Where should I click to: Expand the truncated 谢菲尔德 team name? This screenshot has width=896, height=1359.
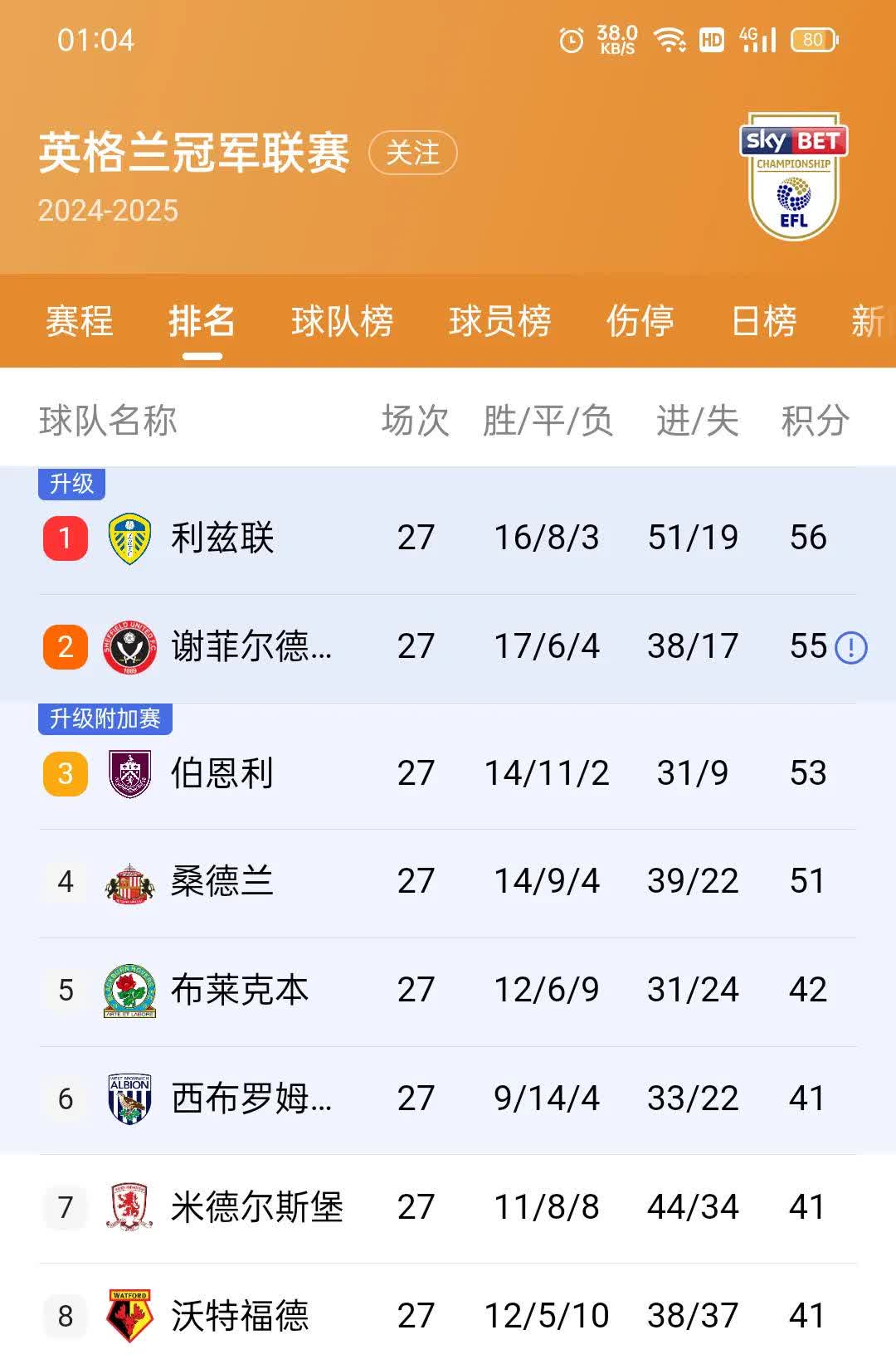[249, 645]
